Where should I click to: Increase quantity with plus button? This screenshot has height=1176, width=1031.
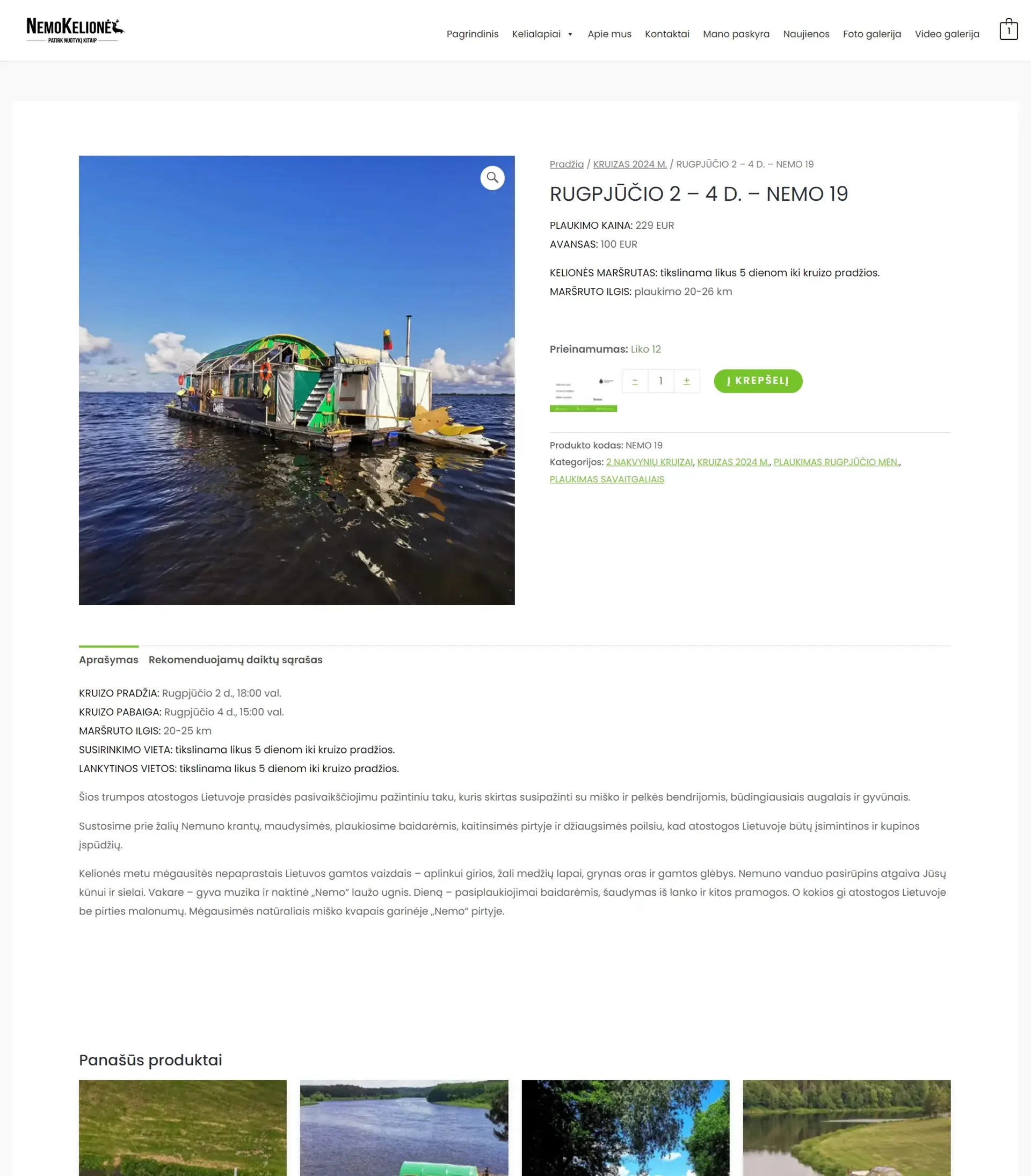point(686,381)
